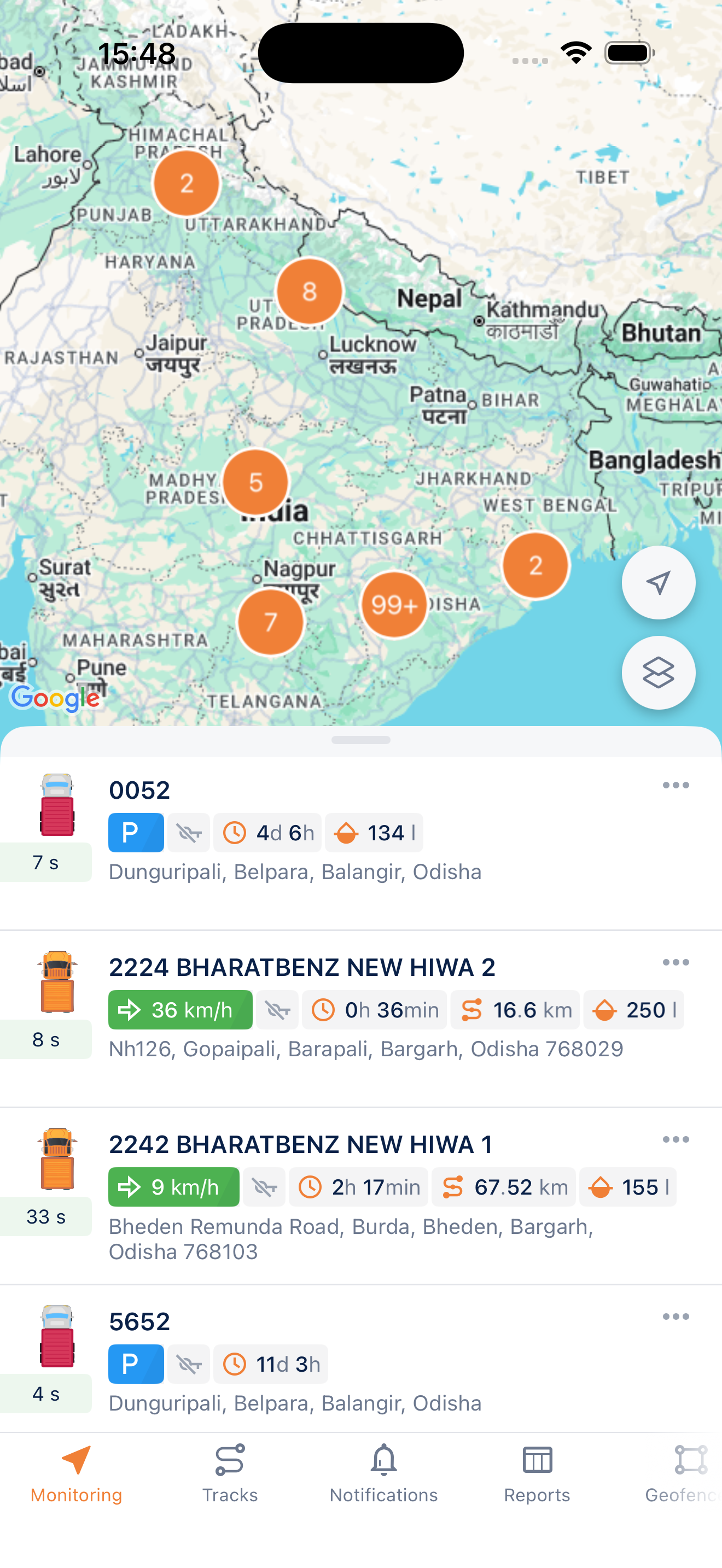The height and width of the screenshot is (1568, 722).
Task: Switch to the Notifications tab
Action: coord(383,1473)
